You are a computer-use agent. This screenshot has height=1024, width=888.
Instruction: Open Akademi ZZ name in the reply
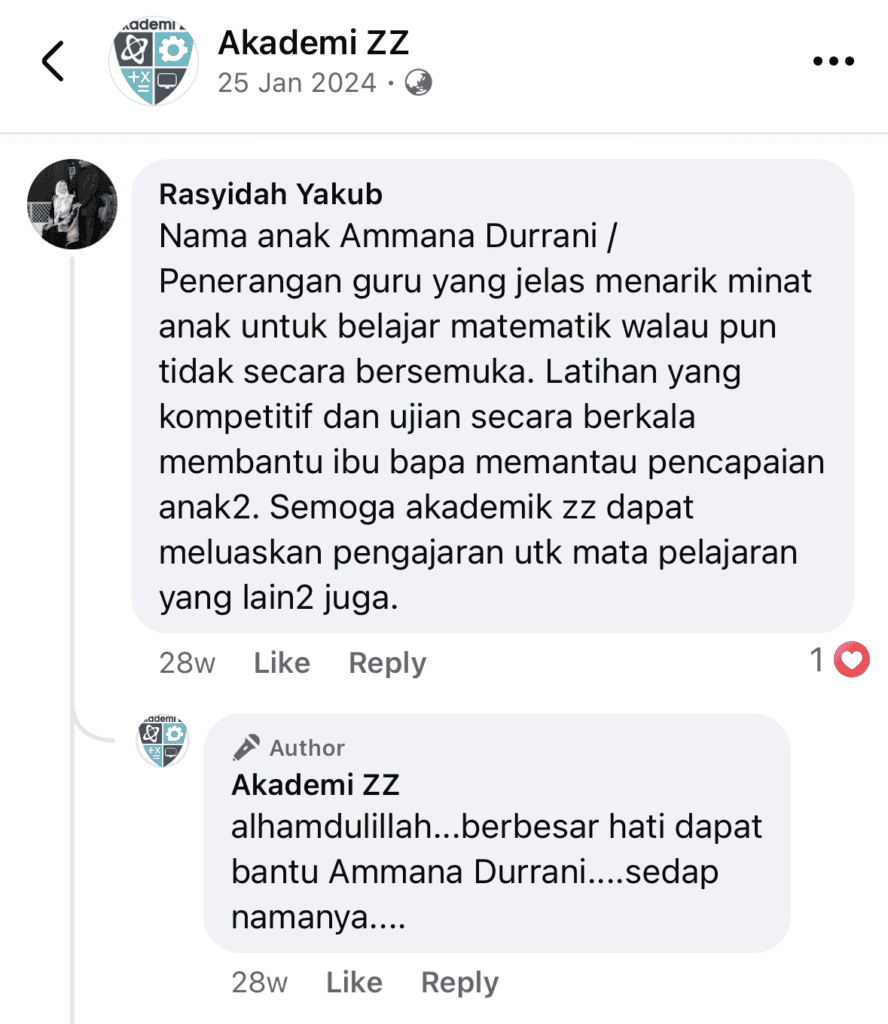point(315,785)
